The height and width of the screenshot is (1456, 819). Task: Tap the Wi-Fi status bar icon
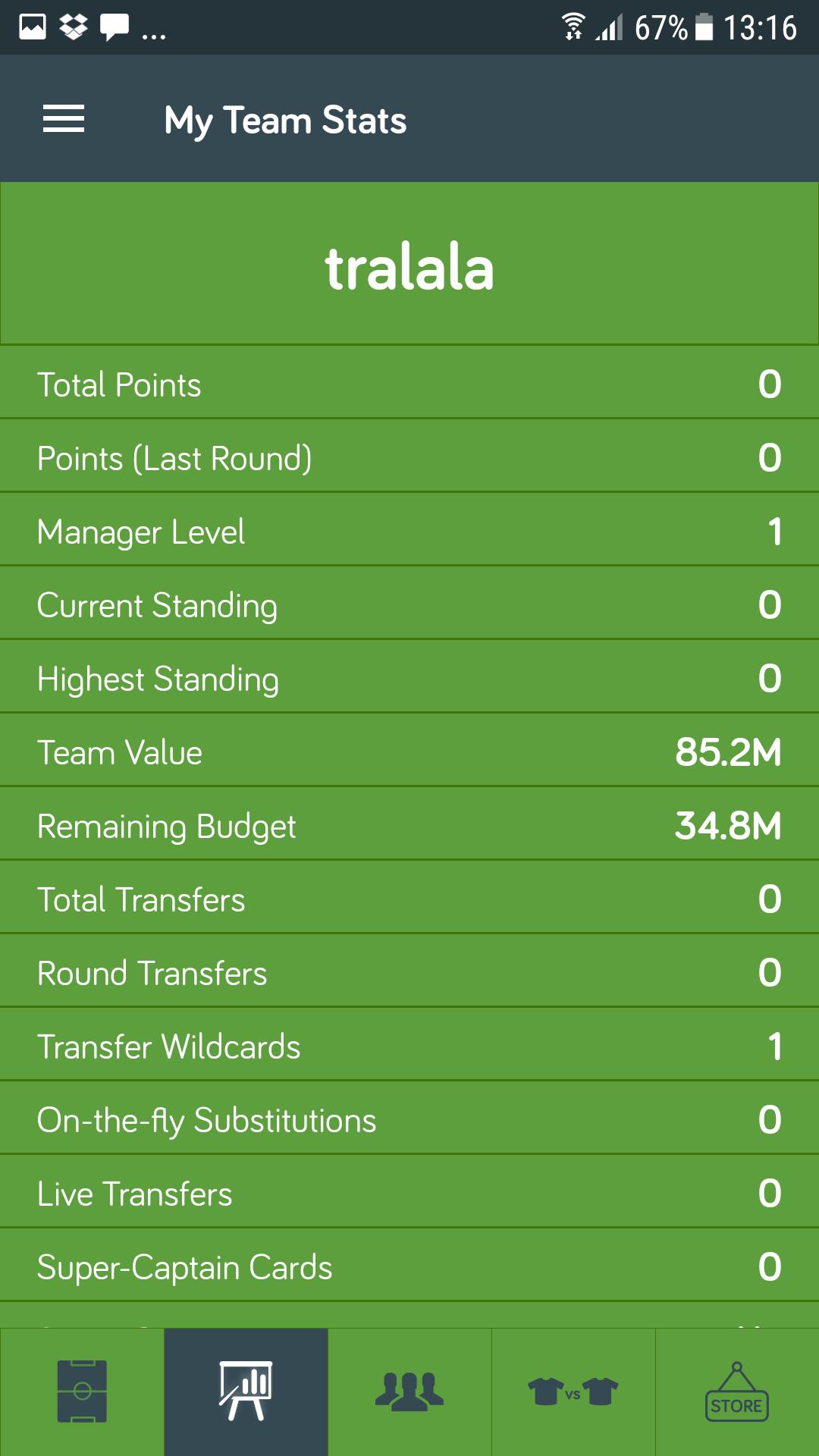click(574, 23)
